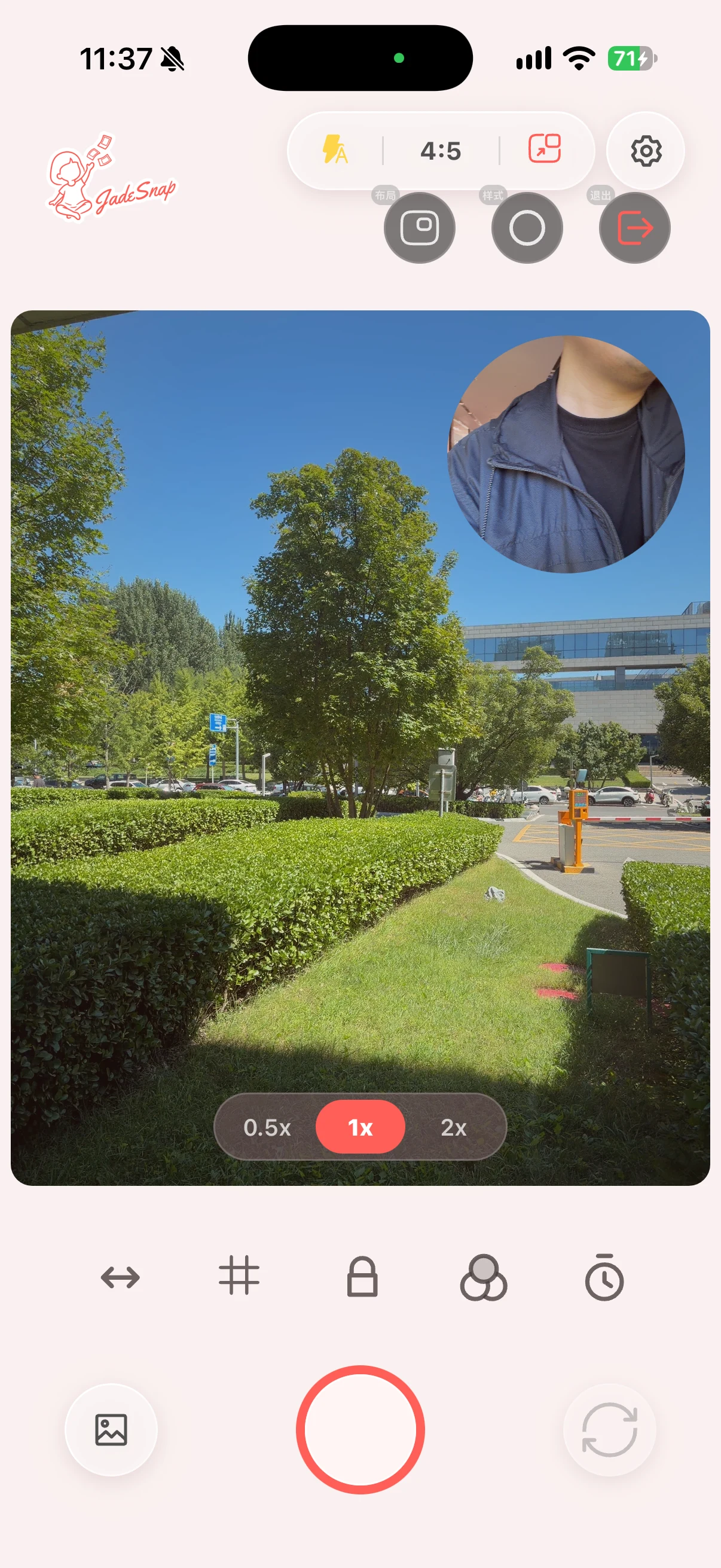Open the color filters icon

[483, 1277]
